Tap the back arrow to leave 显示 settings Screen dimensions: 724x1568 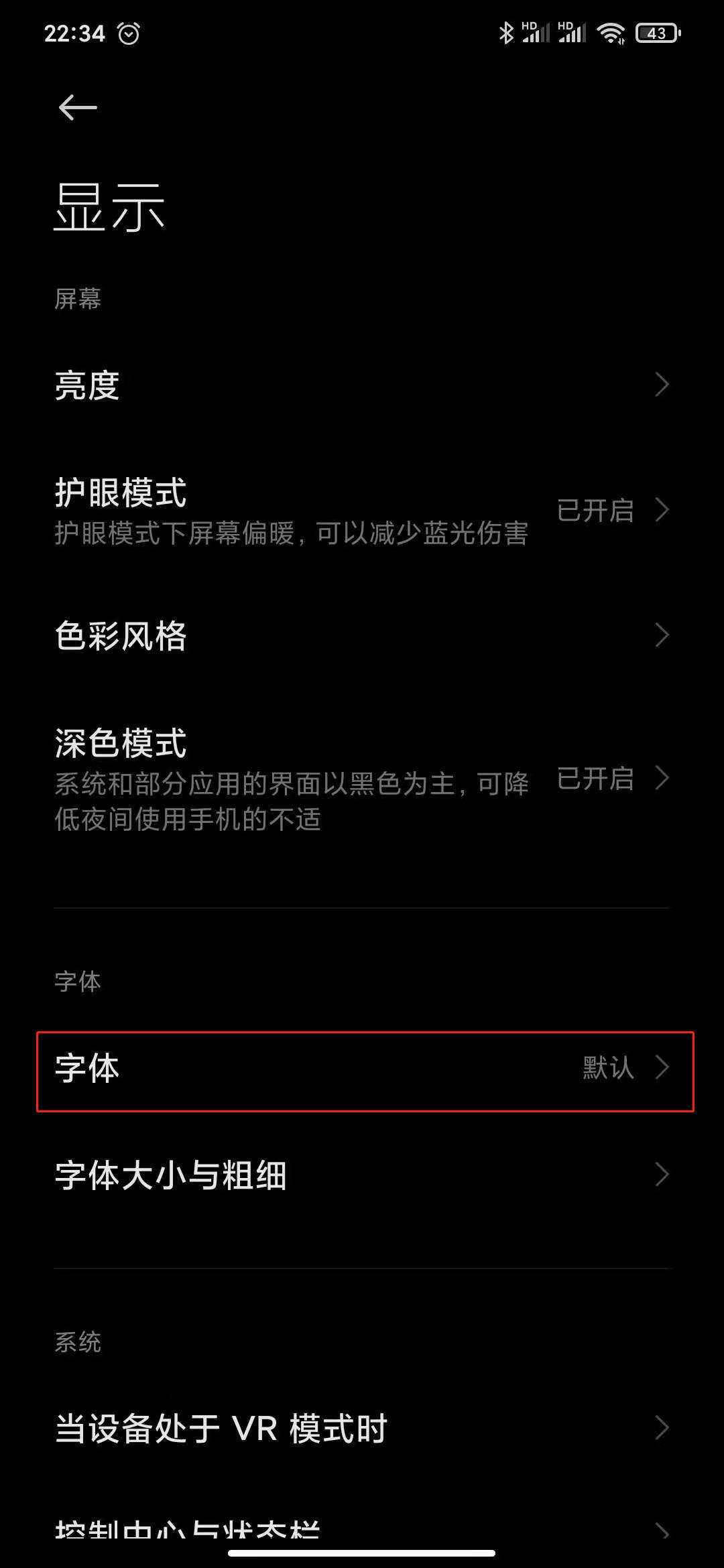click(76, 107)
